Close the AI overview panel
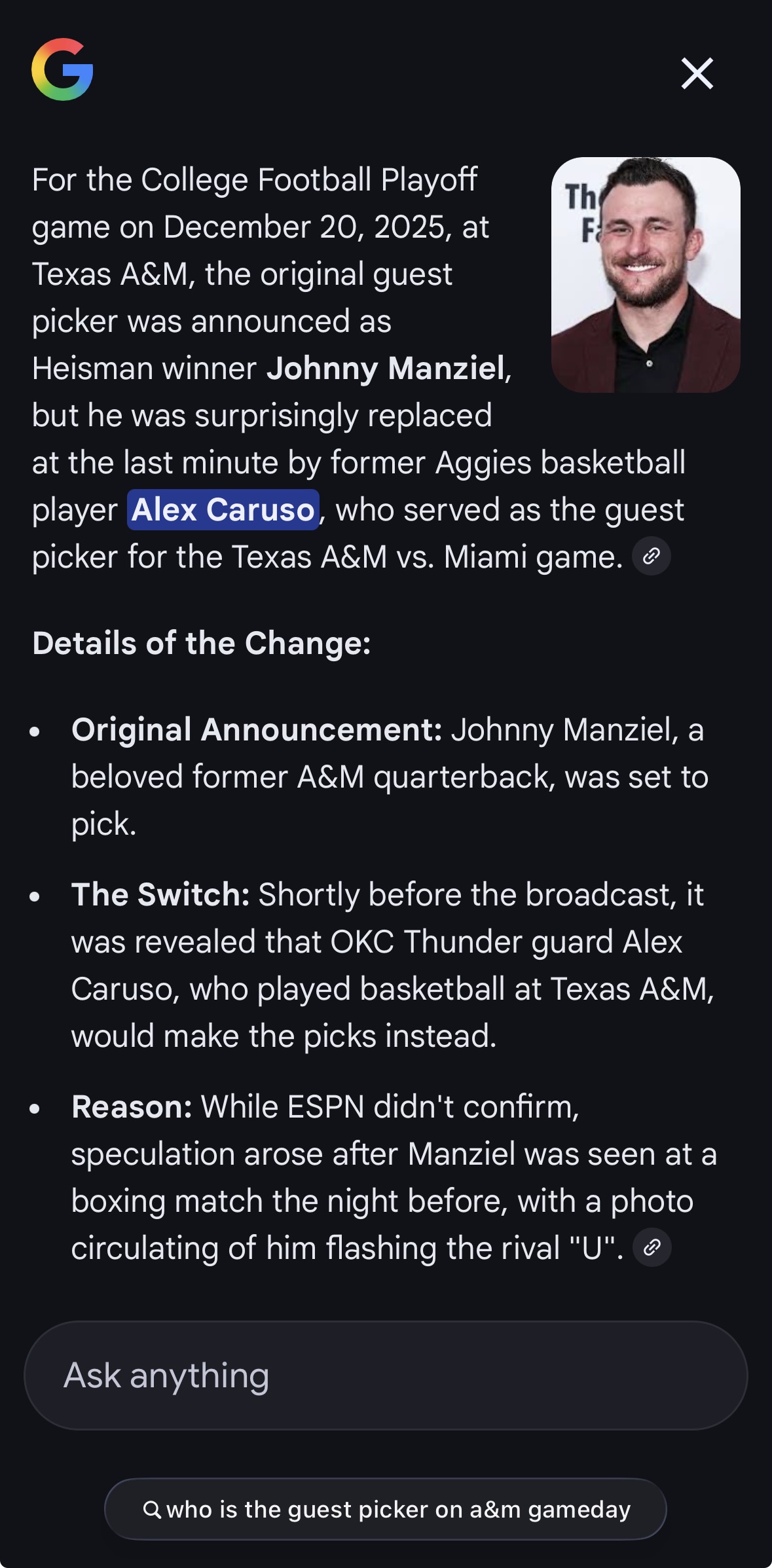772x1568 pixels. coord(697,73)
